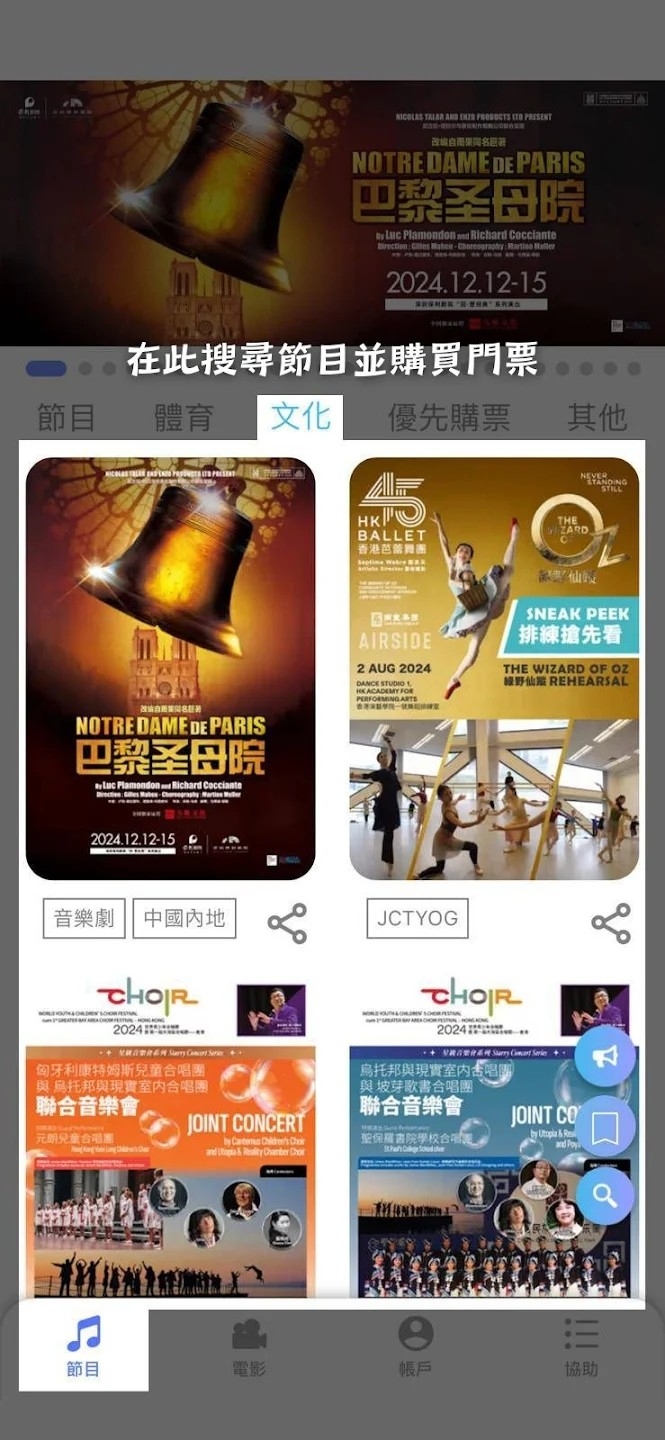Select the 文化 tab
Image resolution: width=665 pixels, height=1440 pixels.
tap(300, 416)
